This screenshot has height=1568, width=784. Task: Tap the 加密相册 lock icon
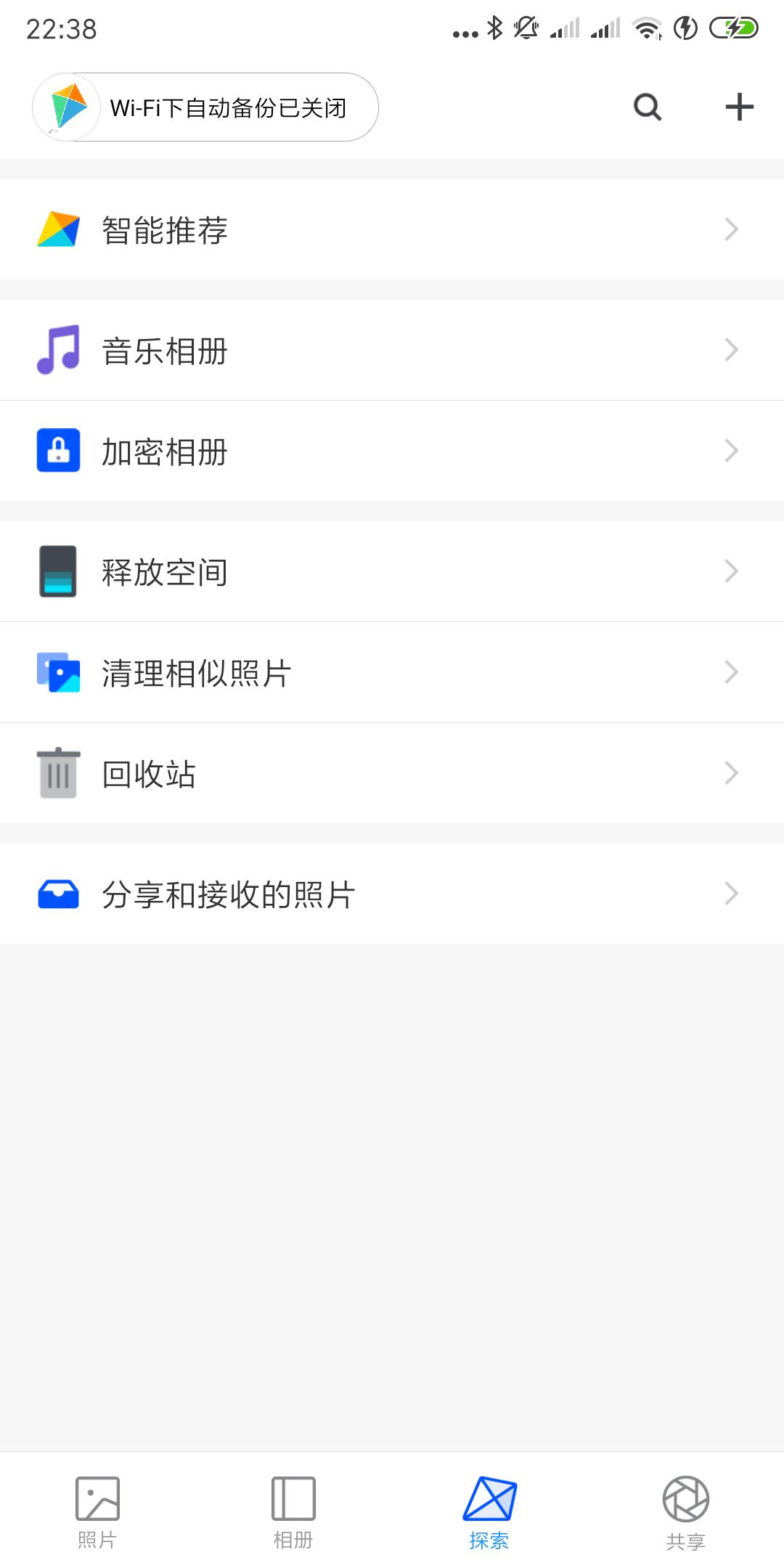pyautogui.click(x=60, y=451)
